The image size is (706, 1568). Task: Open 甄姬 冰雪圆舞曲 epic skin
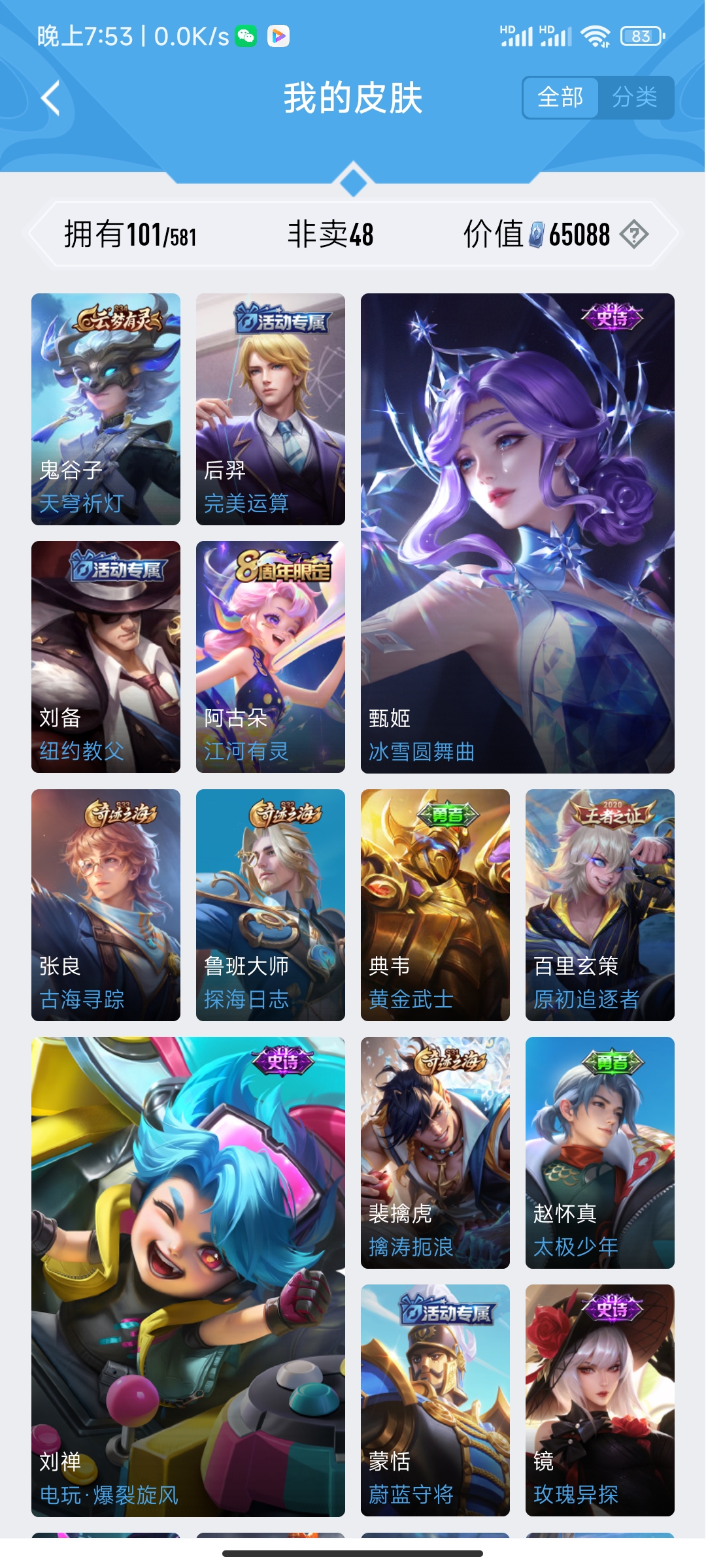[x=517, y=532]
